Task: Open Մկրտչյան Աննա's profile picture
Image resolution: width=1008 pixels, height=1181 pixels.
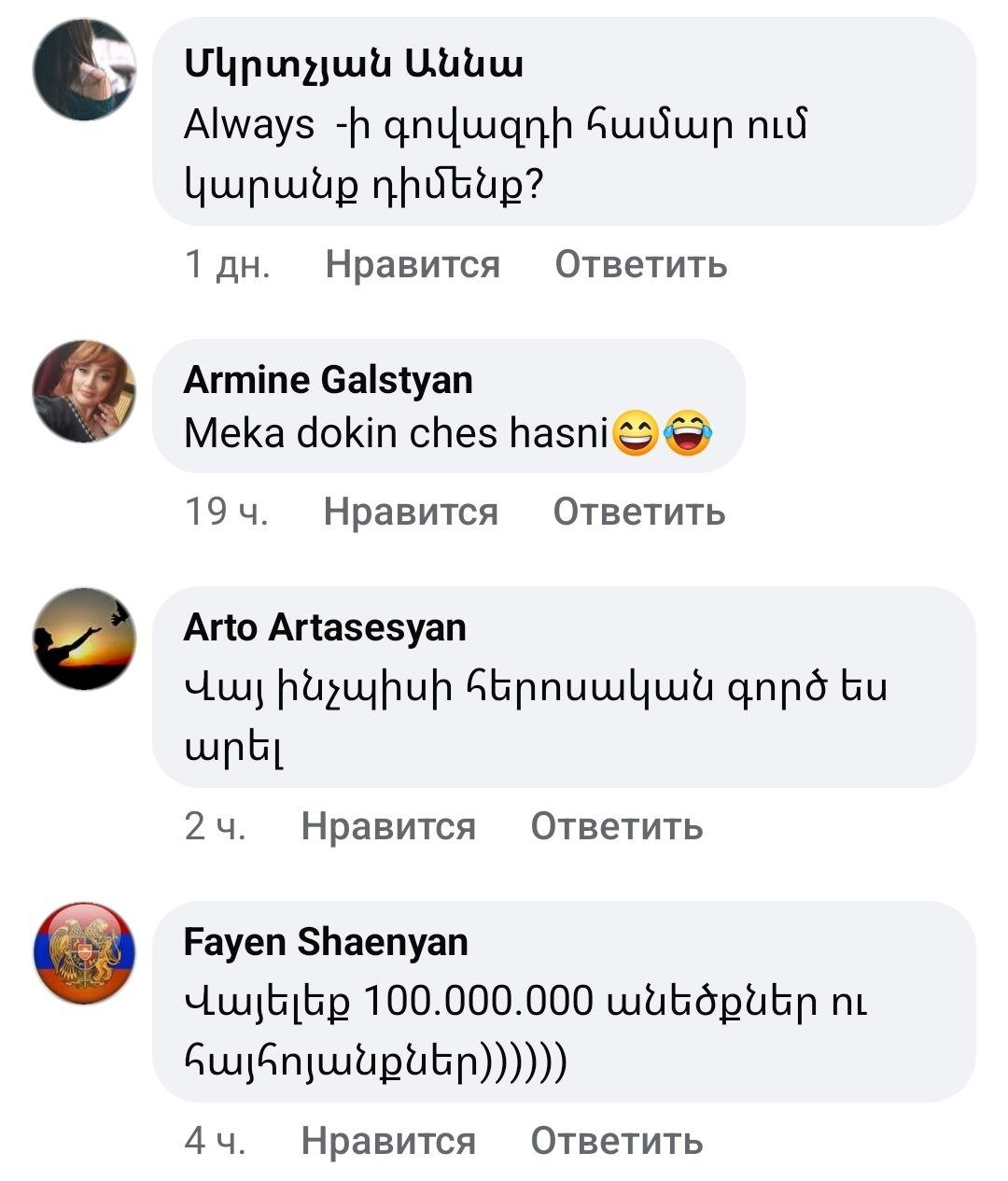Action: 85,70
